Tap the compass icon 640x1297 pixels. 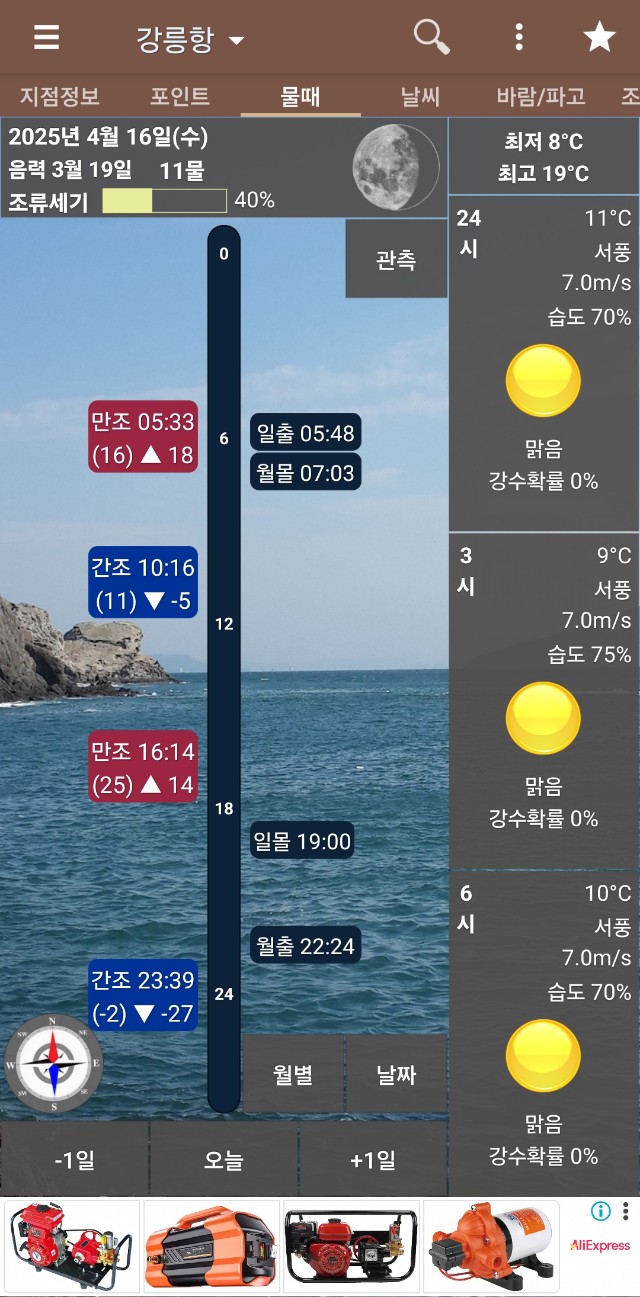click(53, 1064)
